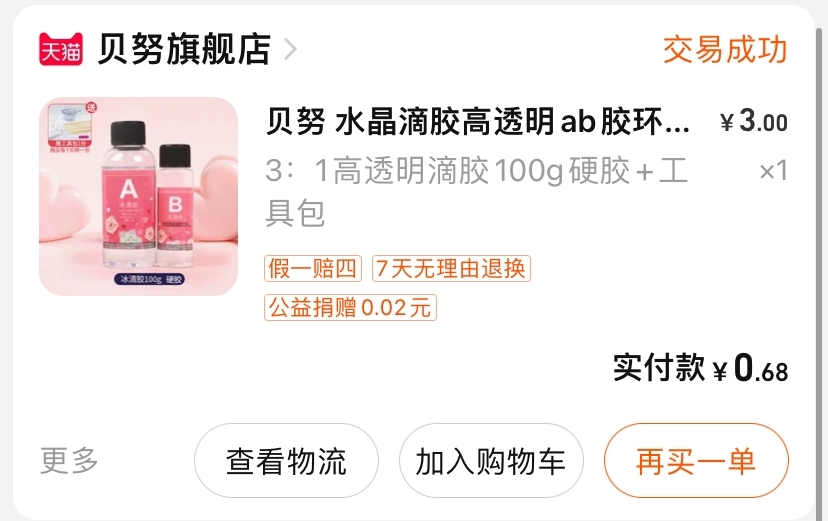This screenshot has width=828, height=521.
Task: Tap 查看物流 to track the shipment
Action: tap(286, 461)
